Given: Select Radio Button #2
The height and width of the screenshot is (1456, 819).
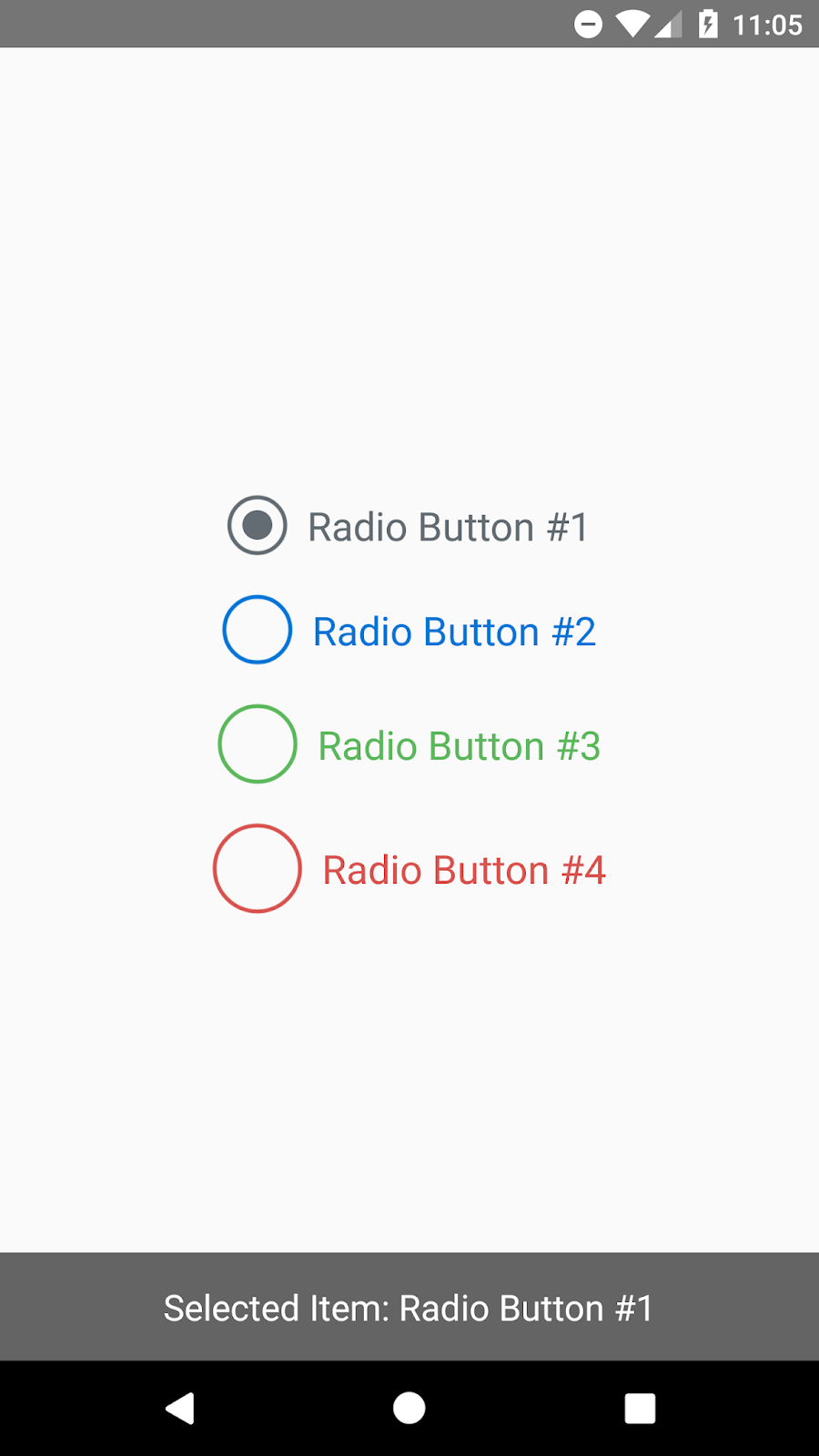Looking at the screenshot, I should click(x=257, y=630).
